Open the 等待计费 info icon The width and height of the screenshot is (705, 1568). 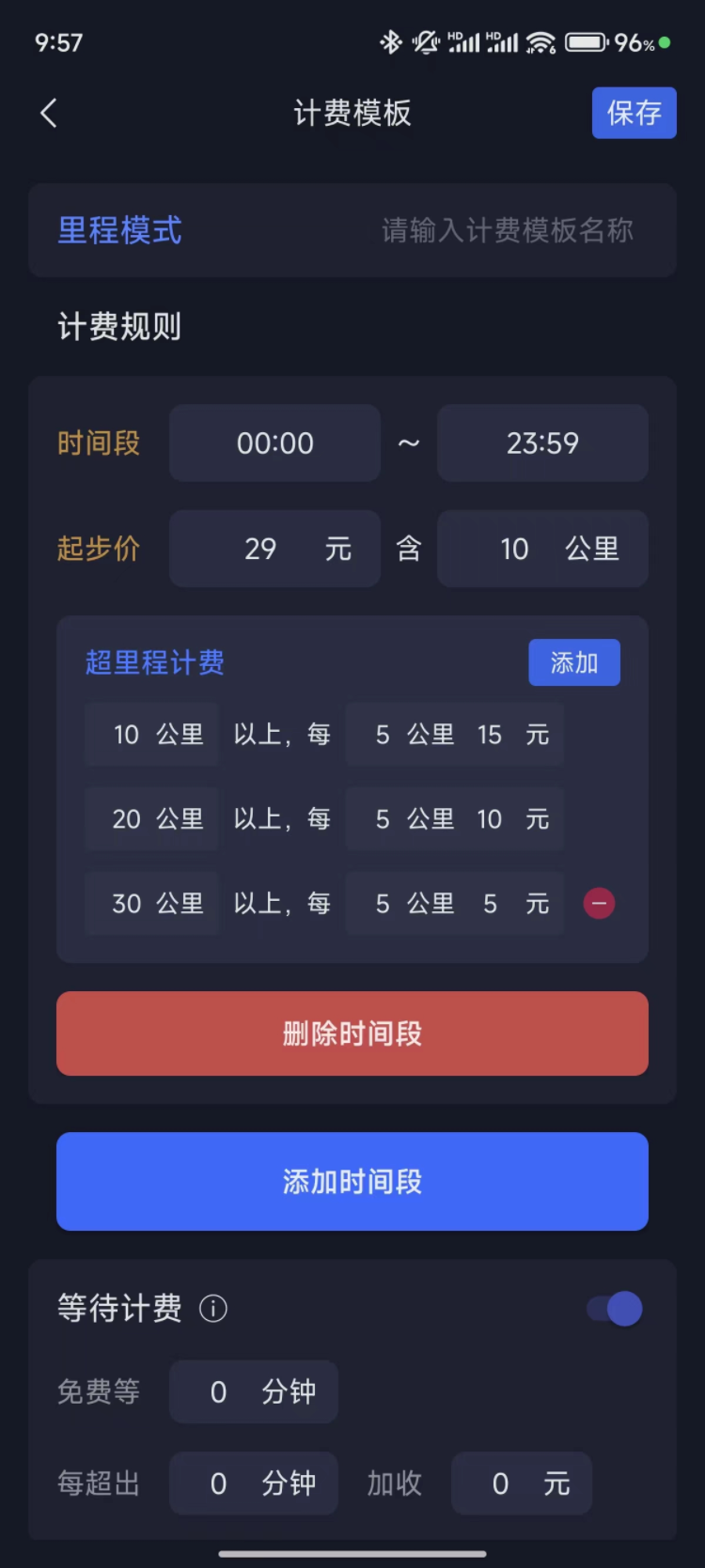(x=213, y=1308)
